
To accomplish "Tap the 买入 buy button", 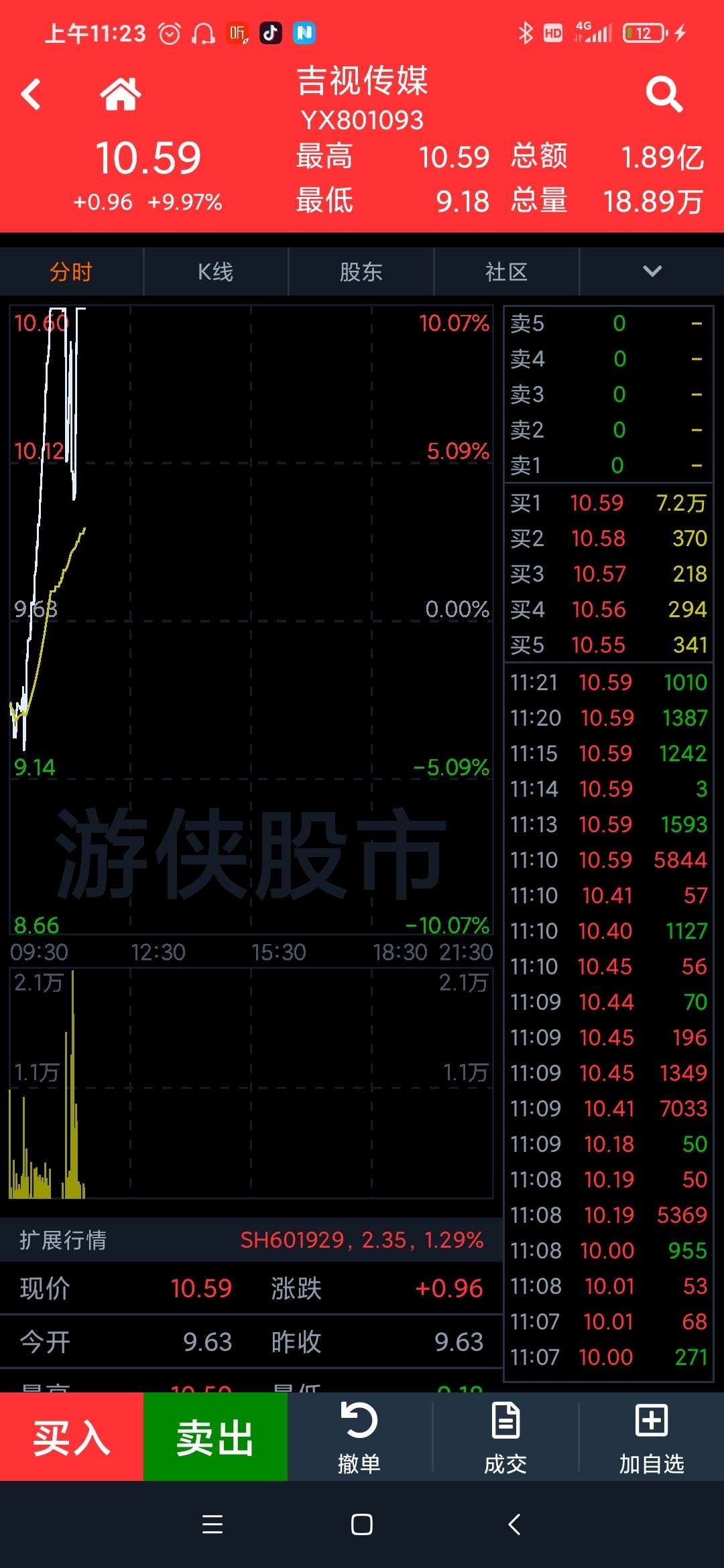I will click(x=72, y=1438).
